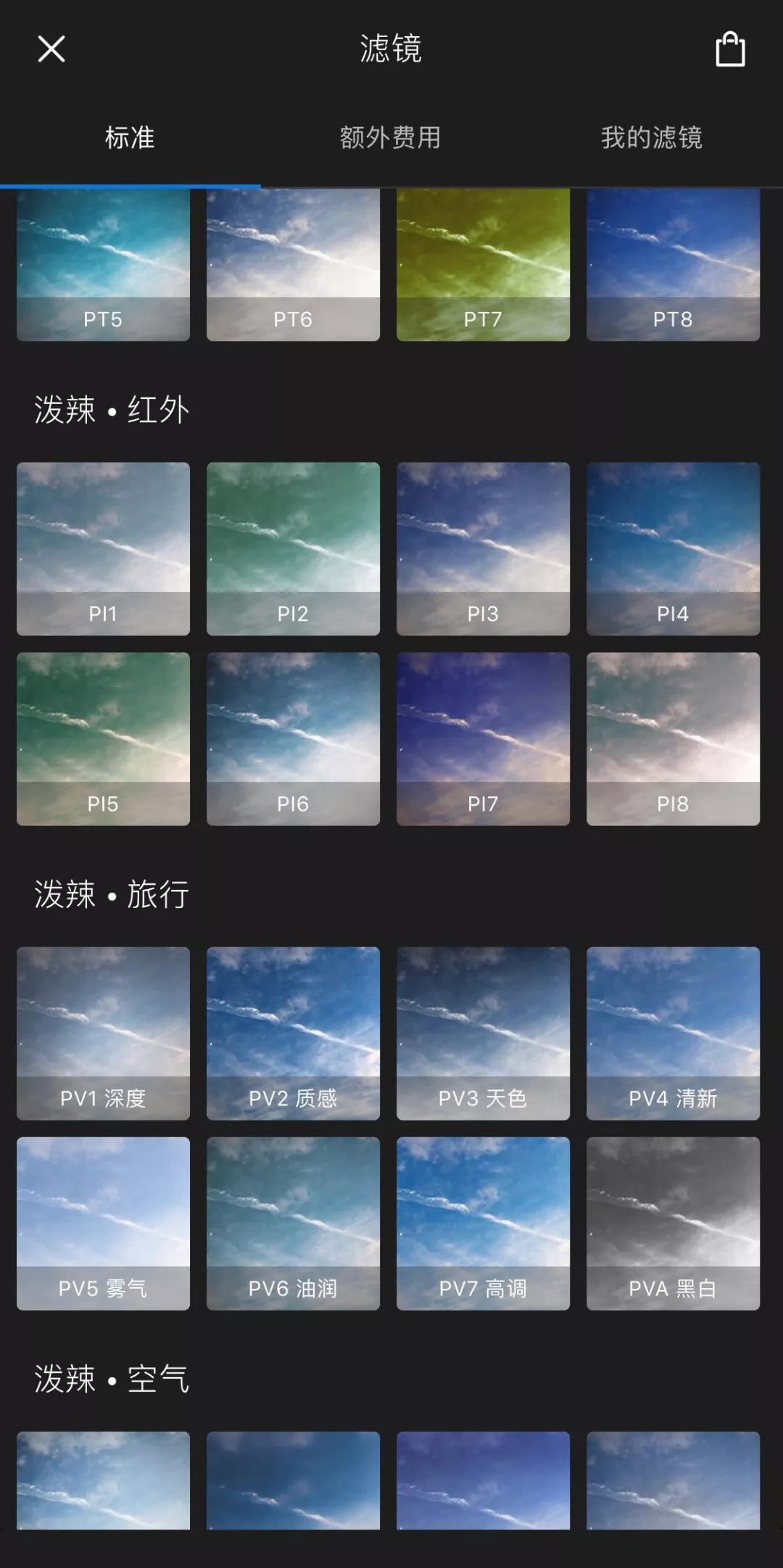The width and height of the screenshot is (783, 1568).
Task: Select the PI2 green-tinted filter
Action: (x=293, y=550)
